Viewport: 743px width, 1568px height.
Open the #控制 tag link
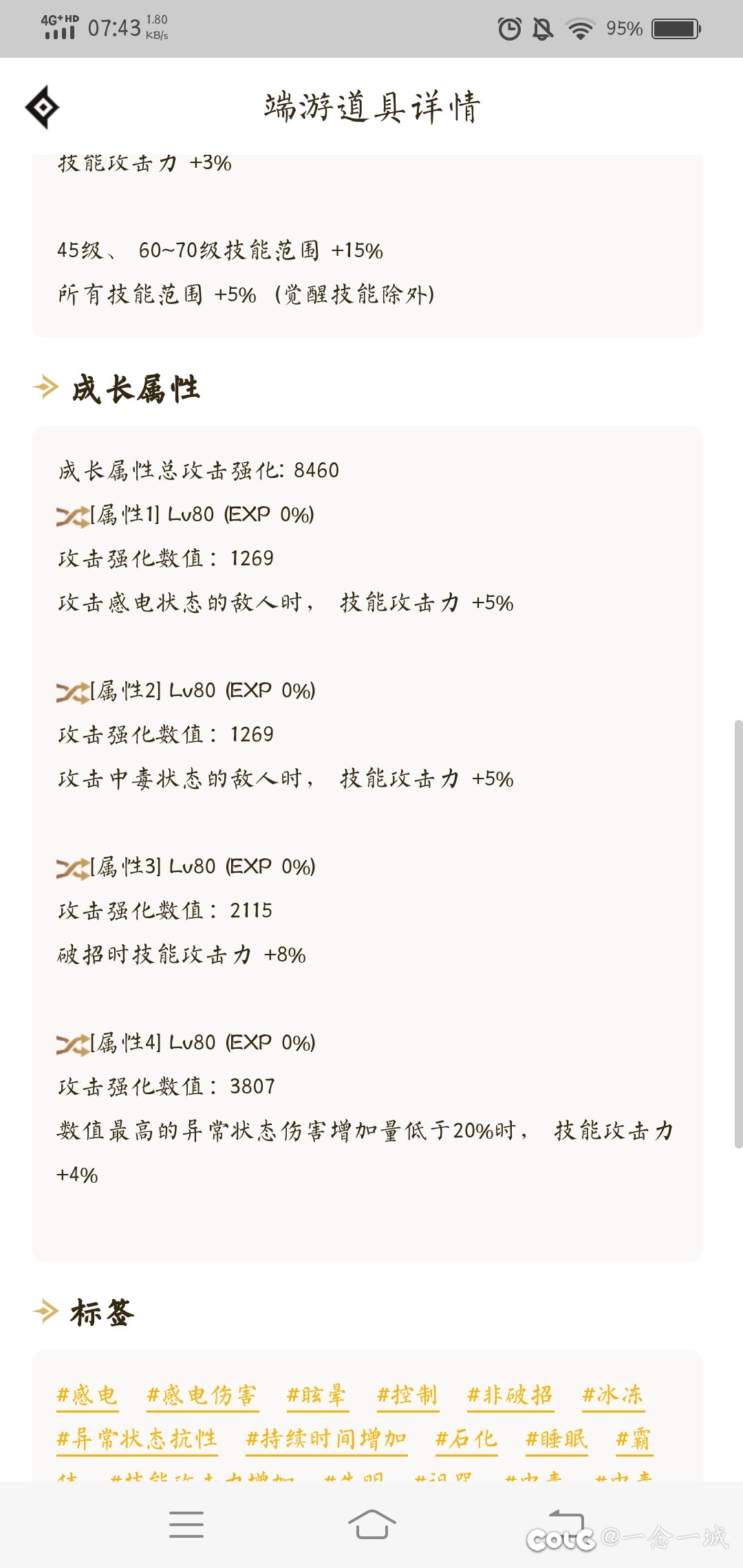coord(407,1395)
